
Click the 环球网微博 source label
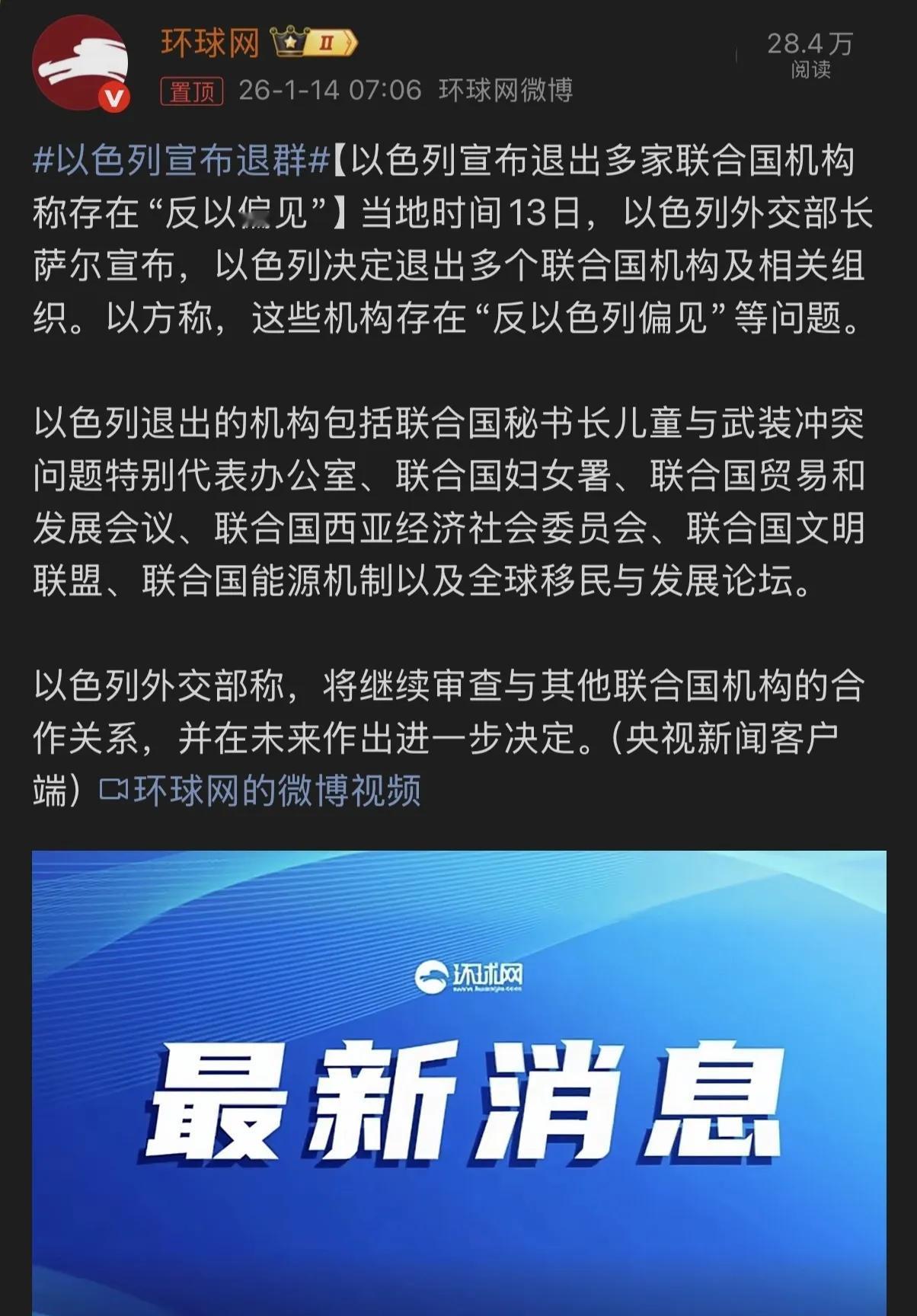[506, 90]
